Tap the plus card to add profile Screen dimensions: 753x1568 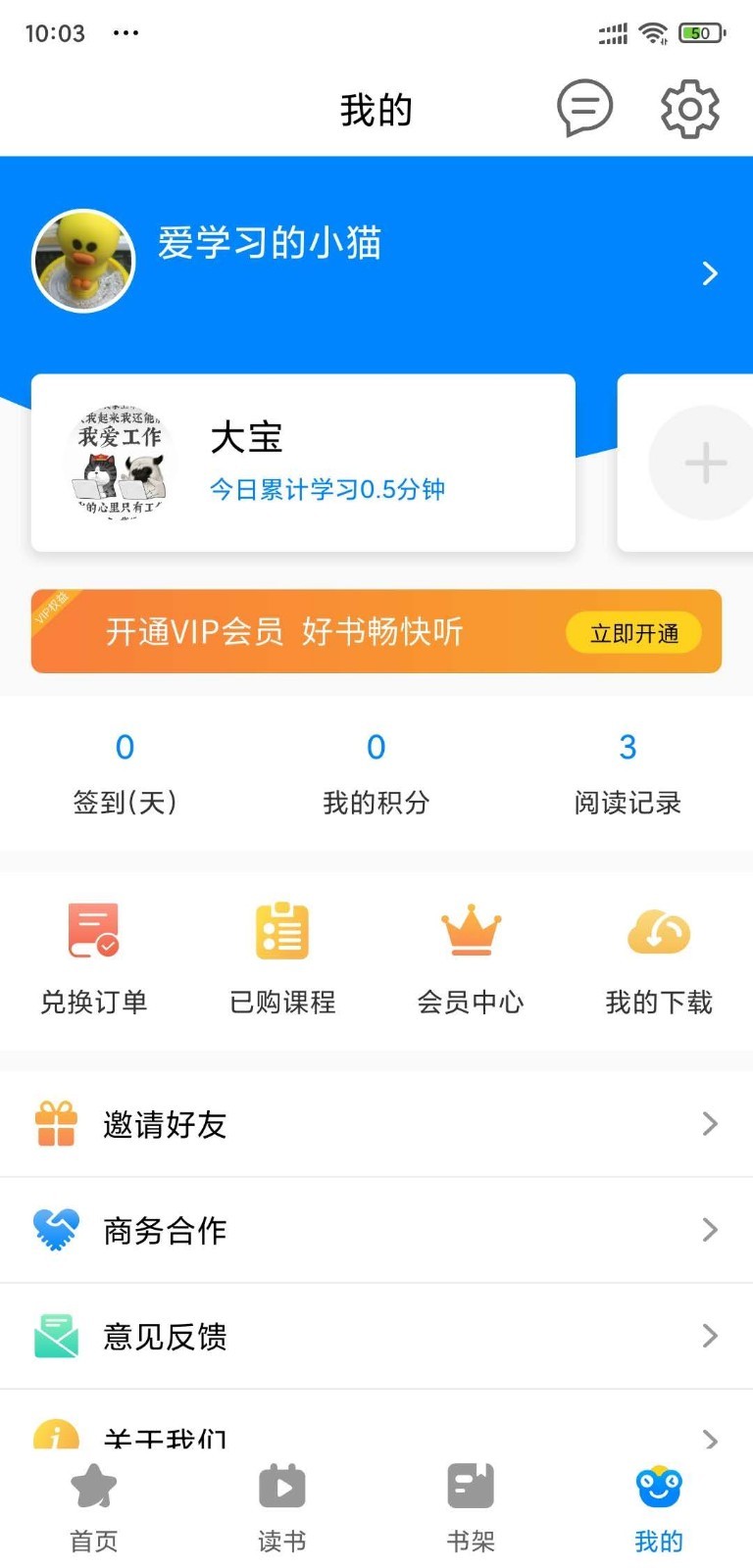704,463
